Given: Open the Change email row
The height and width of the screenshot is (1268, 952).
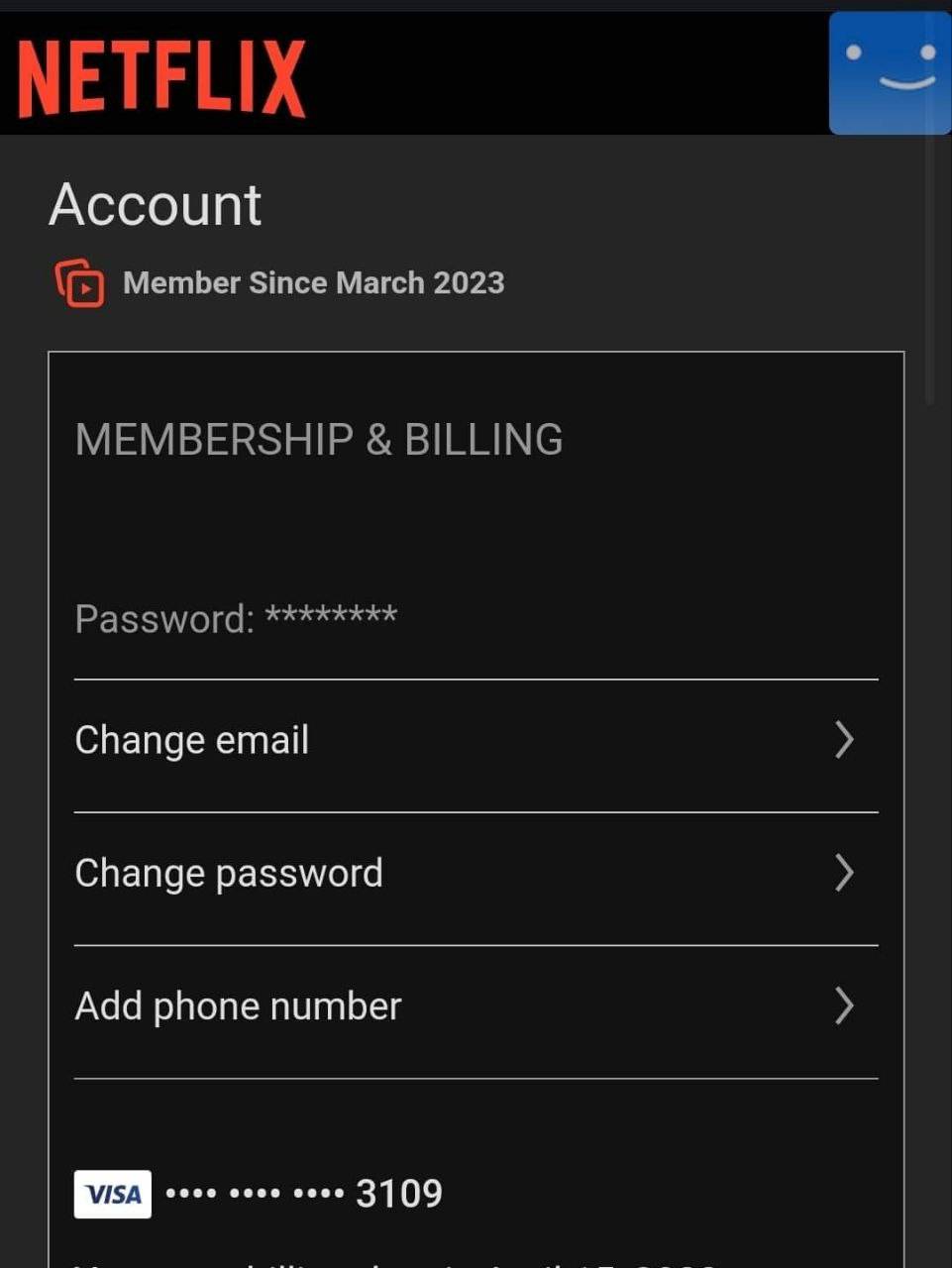Looking at the screenshot, I should coord(476,741).
